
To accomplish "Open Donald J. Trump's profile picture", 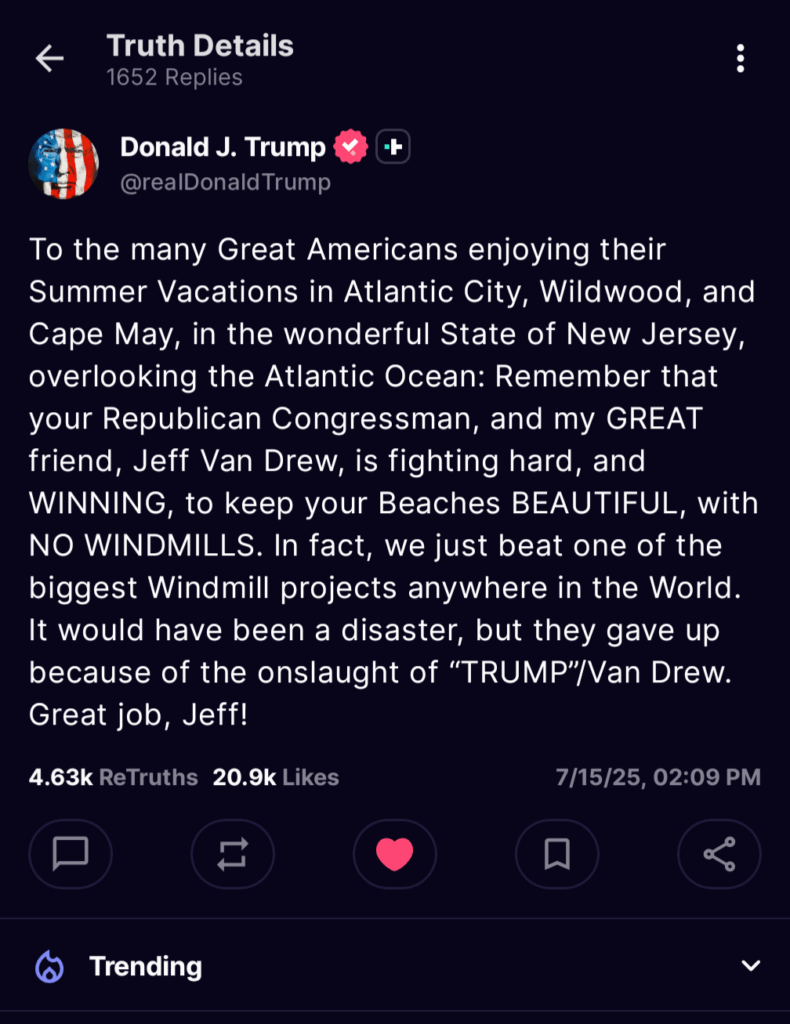I will click(x=64, y=163).
